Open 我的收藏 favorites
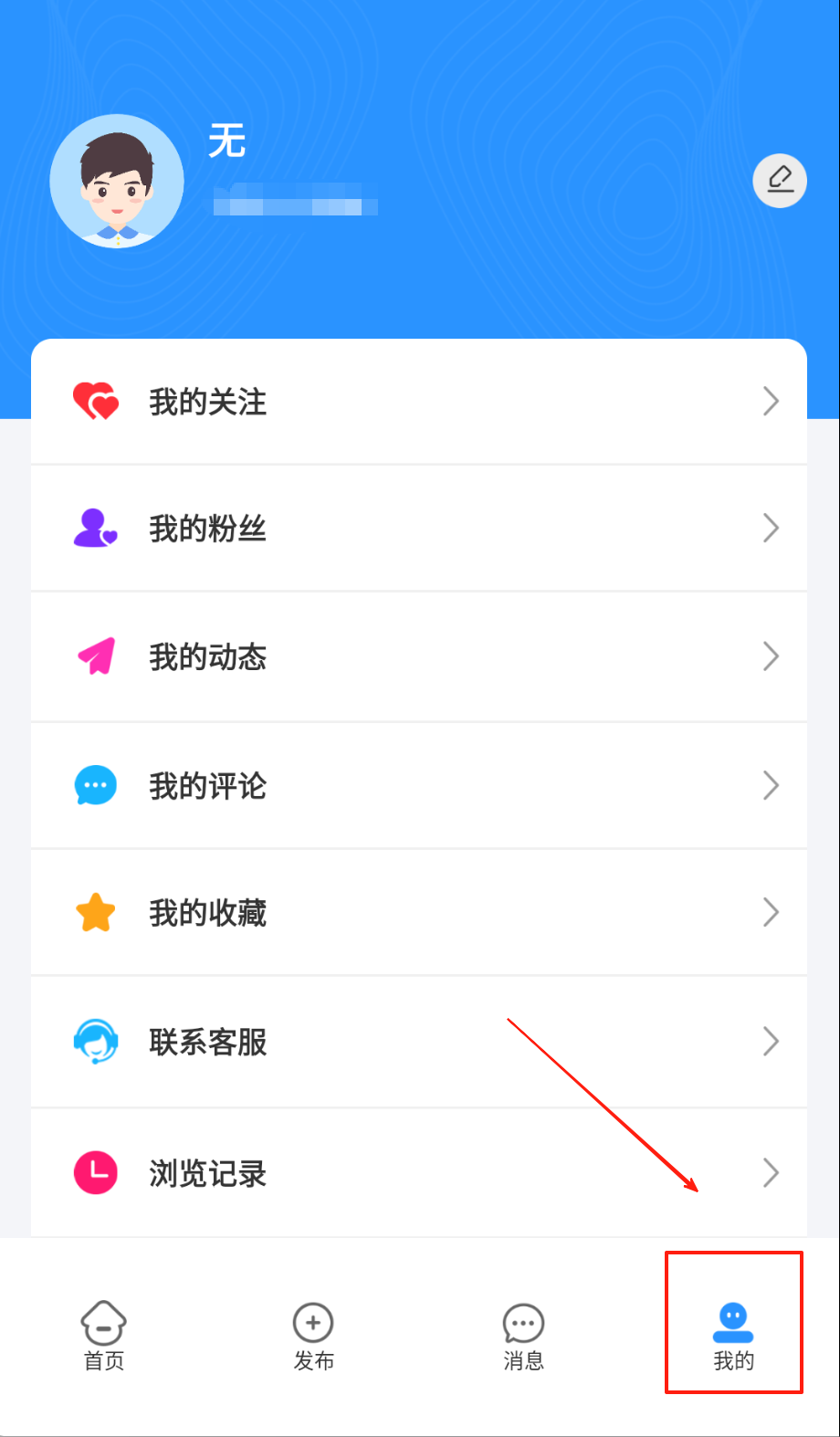The width and height of the screenshot is (840, 1437). pyautogui.click(x=418, y=913)
